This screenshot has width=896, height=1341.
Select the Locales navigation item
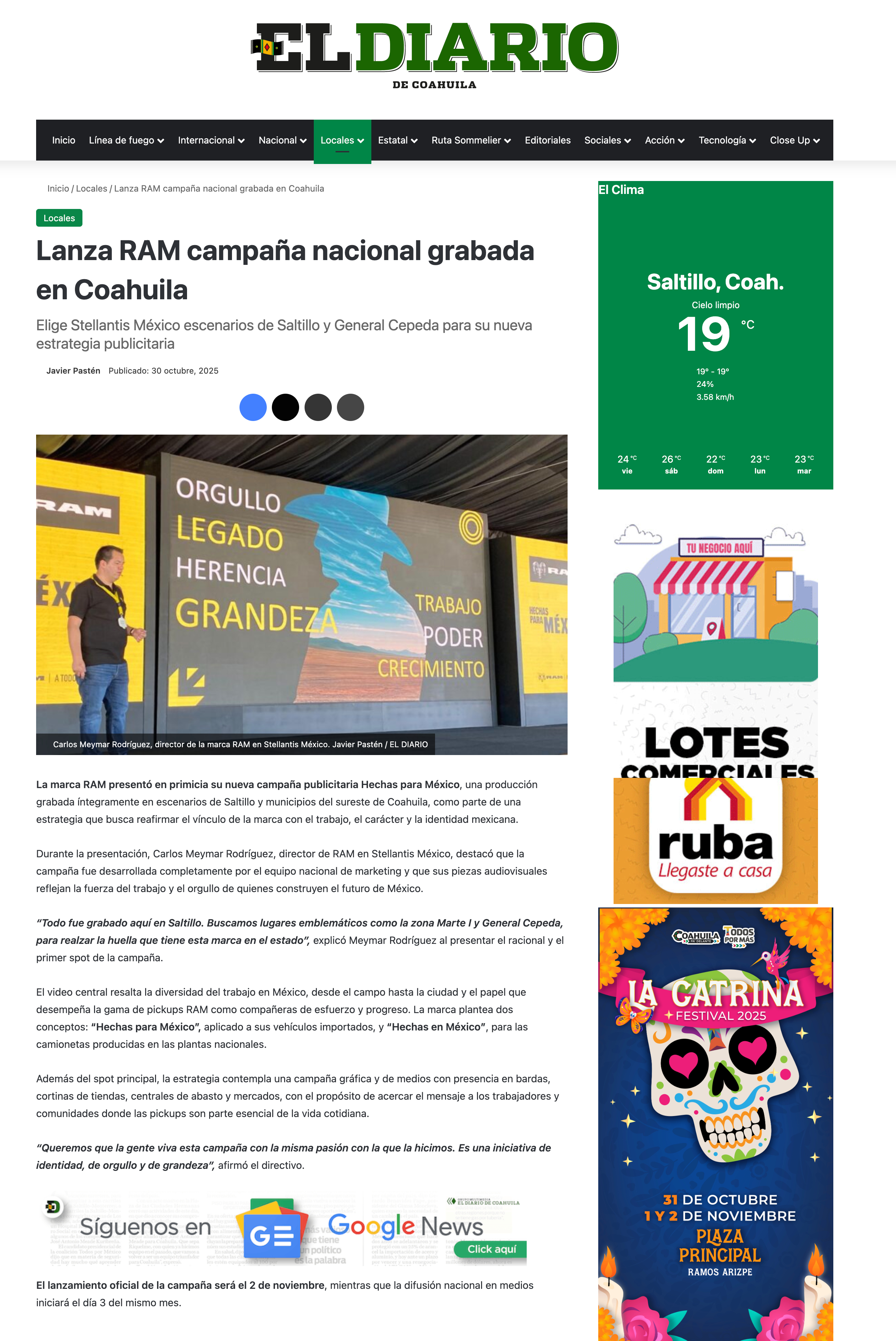click(342, 141)
